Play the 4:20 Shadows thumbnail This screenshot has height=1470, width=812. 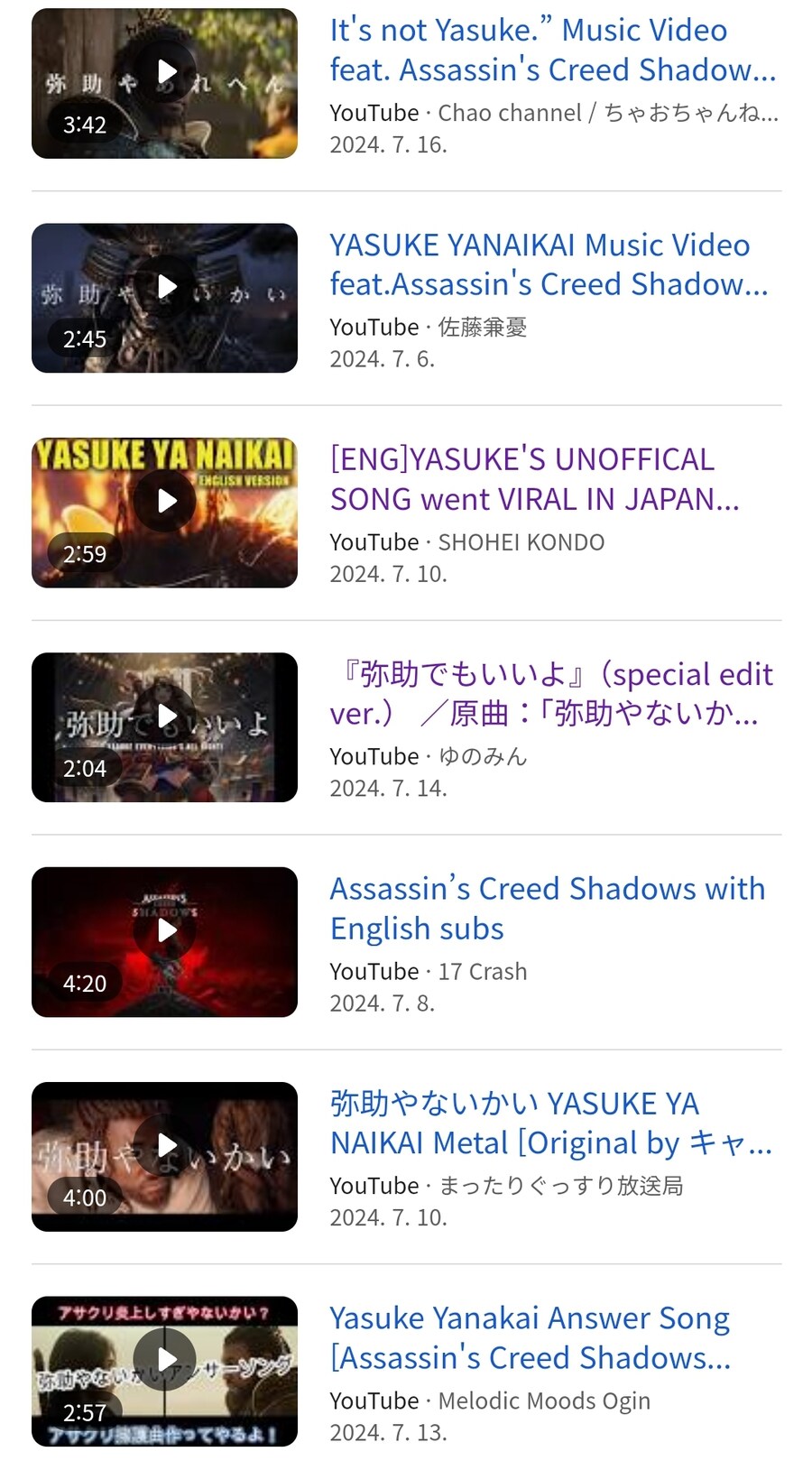164,942
